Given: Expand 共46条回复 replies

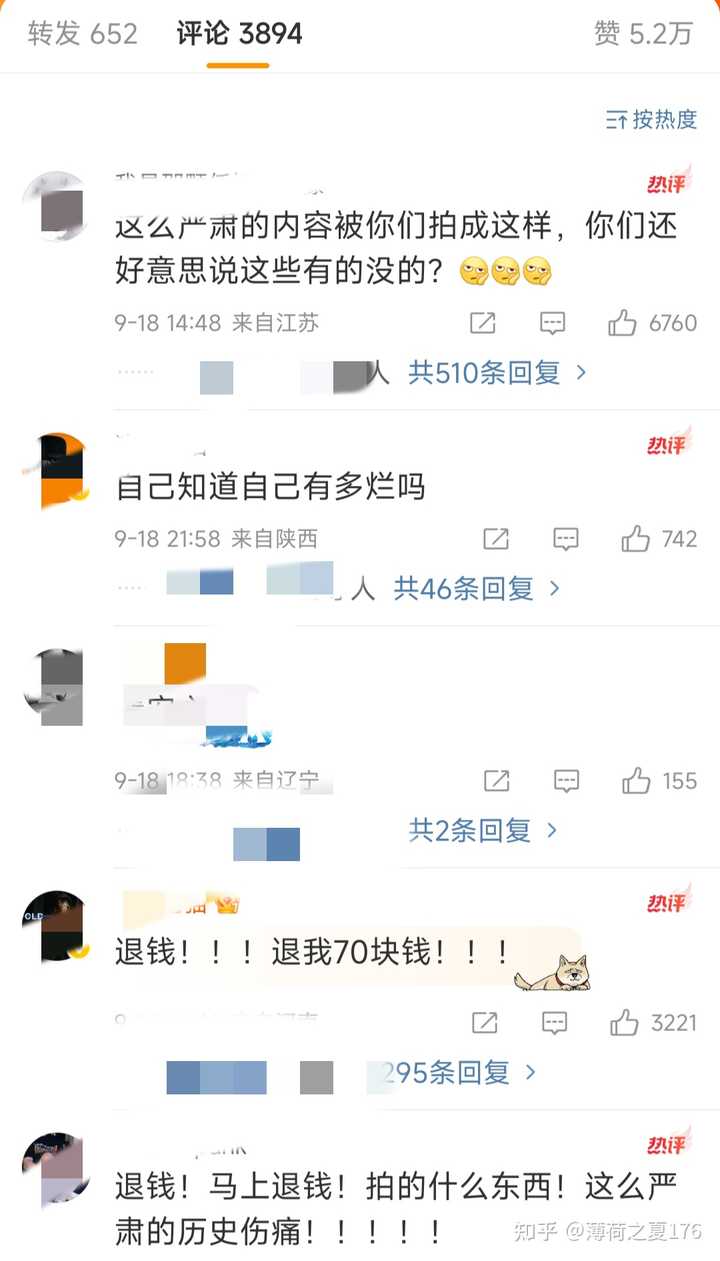Looking at the screenshot, I should (477, 589).
